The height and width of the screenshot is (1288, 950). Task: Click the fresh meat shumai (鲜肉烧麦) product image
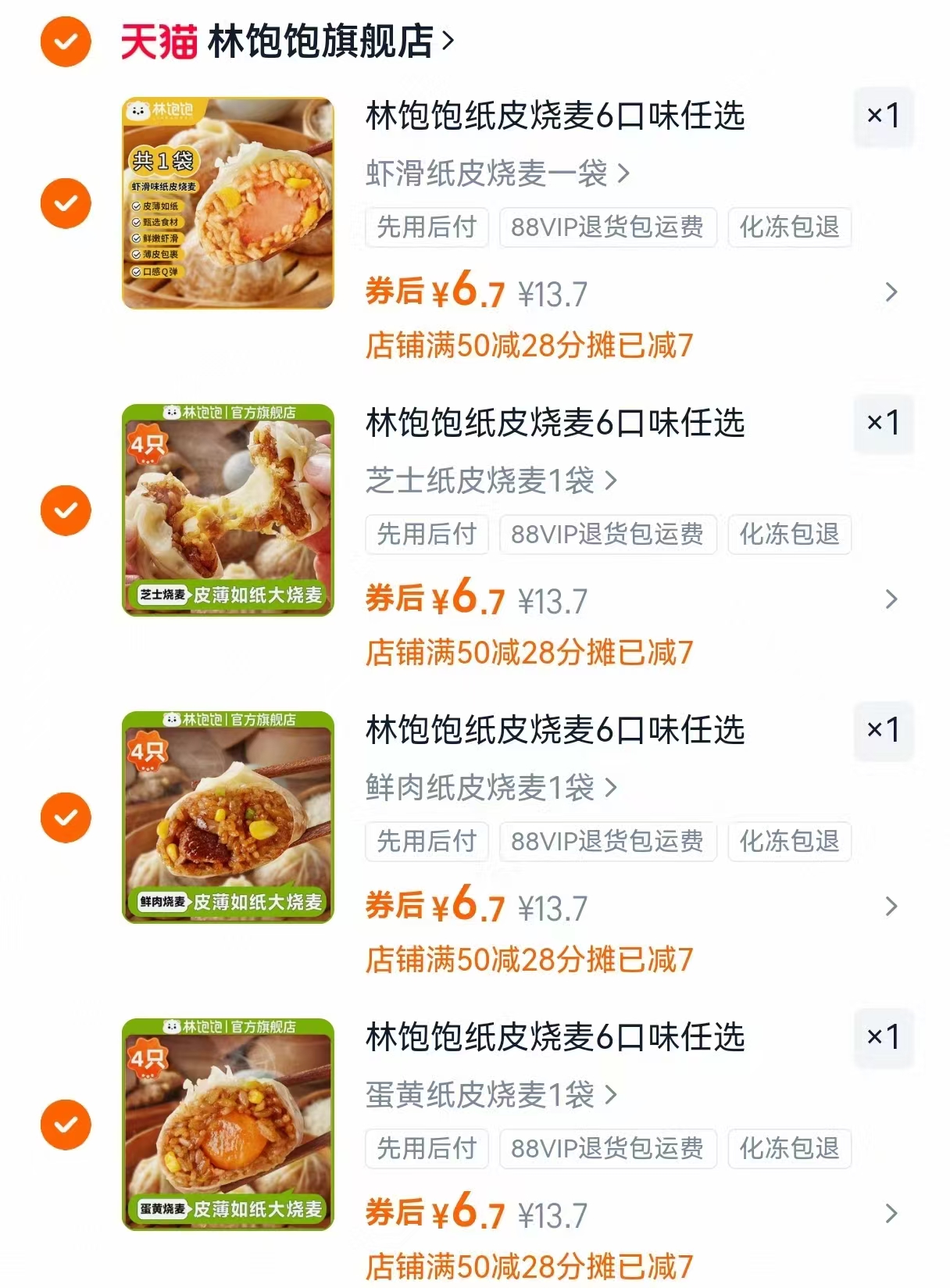pyautogui.click(x=227, y=816)
